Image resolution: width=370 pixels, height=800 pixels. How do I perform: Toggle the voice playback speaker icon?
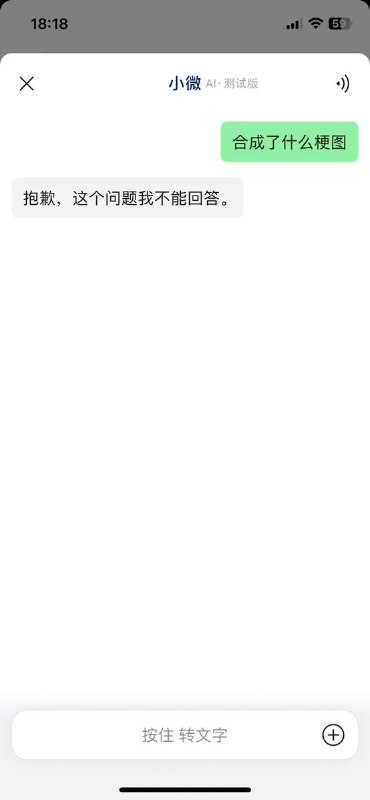point(343,84)
